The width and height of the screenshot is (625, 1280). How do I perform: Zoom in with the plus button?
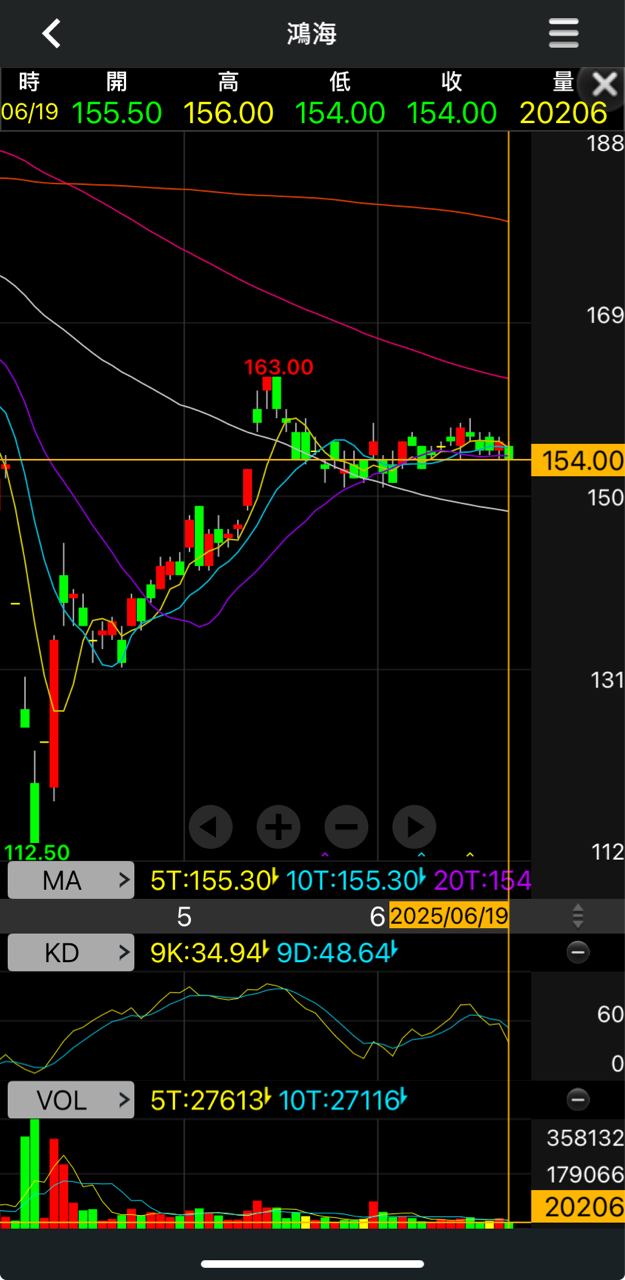[279, 827]
